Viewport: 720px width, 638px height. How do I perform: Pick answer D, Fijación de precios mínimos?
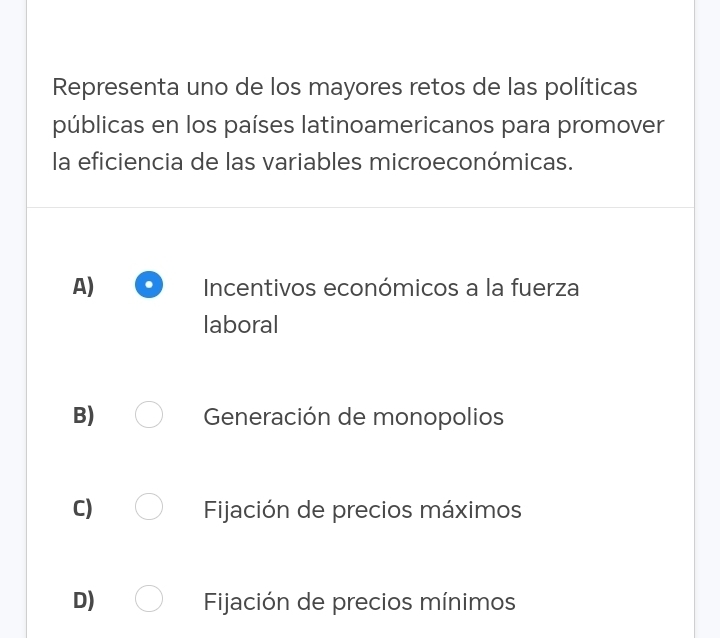coord(148,601)
